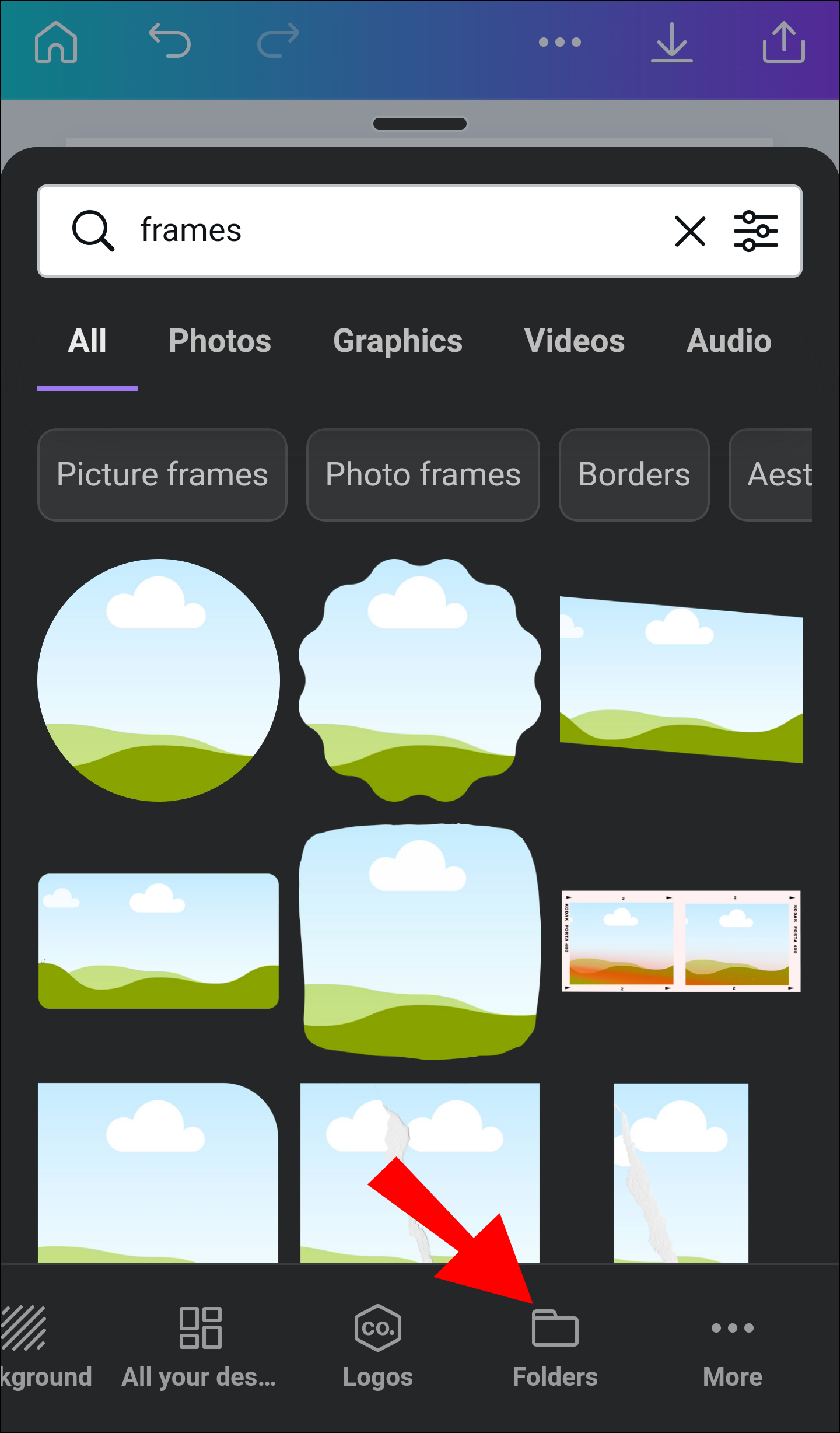The width and height of the screenshot is (840, 1433).
Task: Share the design
Action: (783, 42)
